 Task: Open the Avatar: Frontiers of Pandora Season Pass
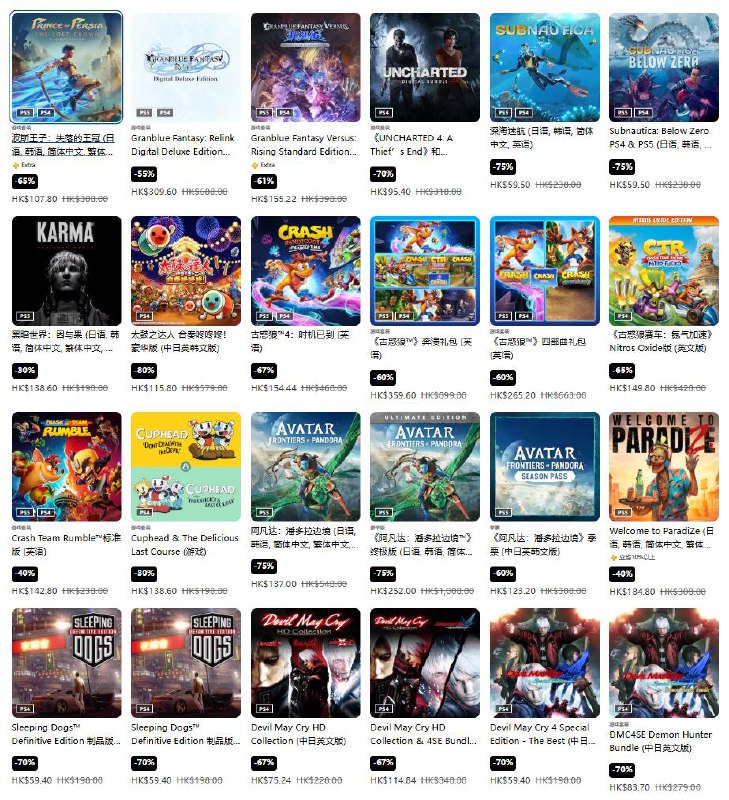pos(544,466)
